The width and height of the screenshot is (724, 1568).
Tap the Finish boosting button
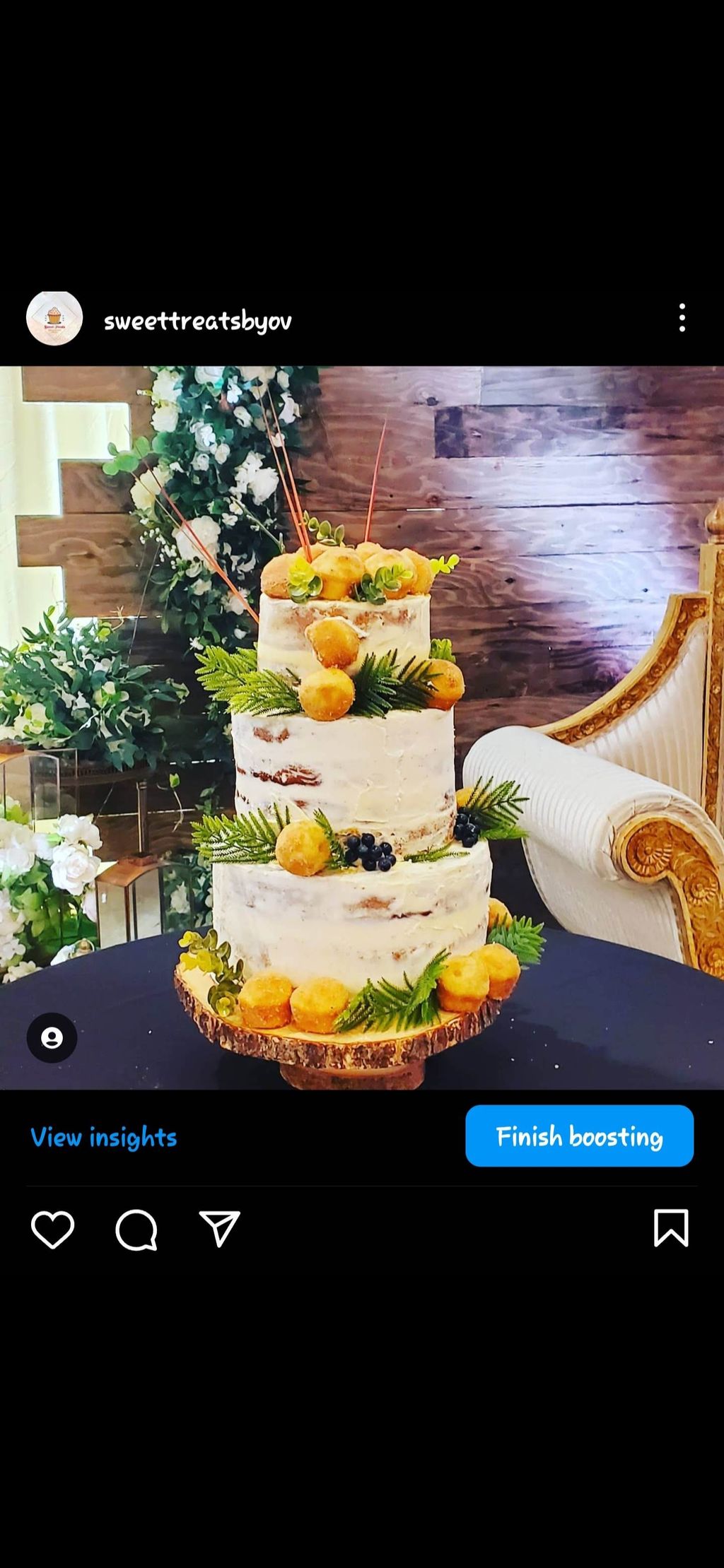point(579,1136)
